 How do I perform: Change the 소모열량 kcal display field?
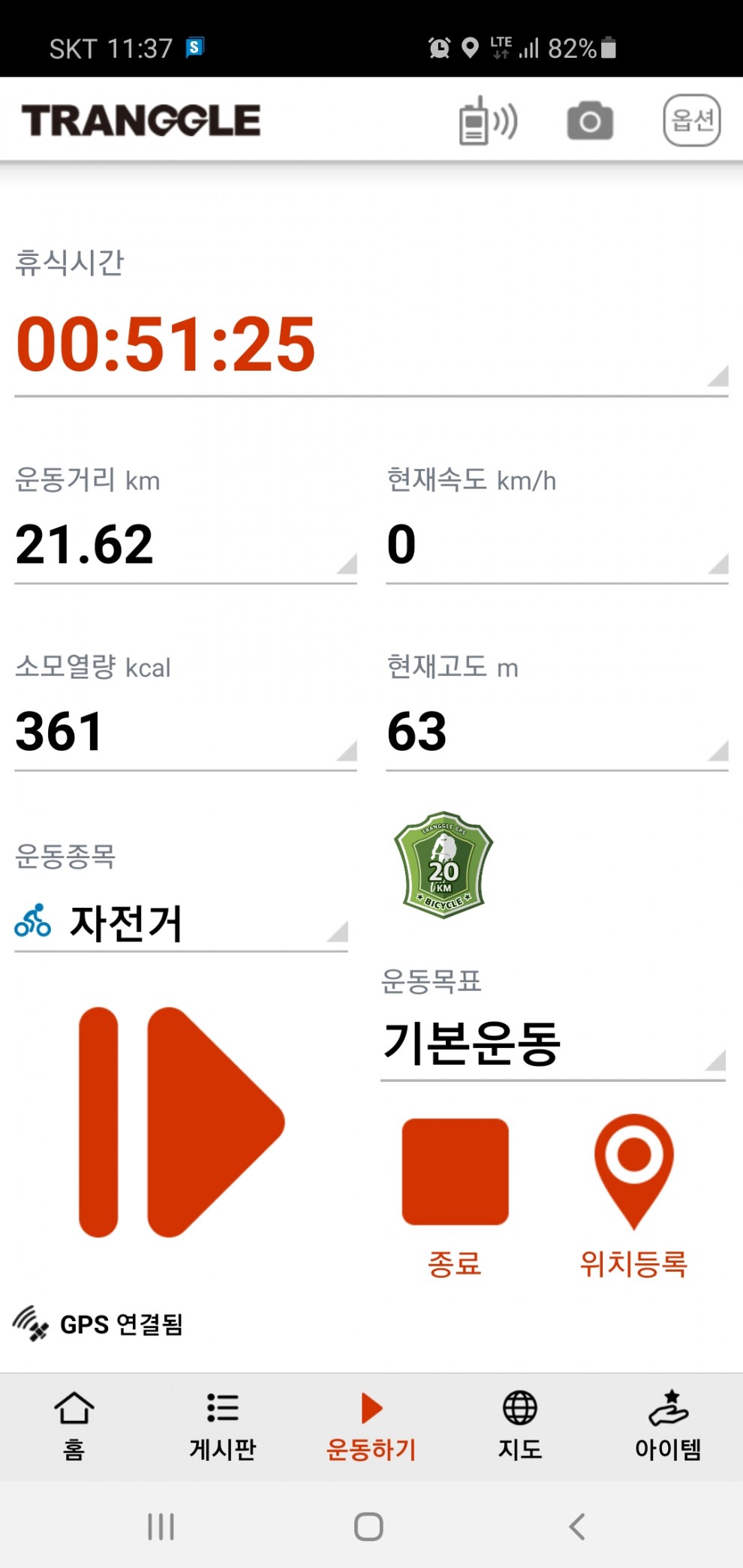pyautogui.click(x=185, y=731)
